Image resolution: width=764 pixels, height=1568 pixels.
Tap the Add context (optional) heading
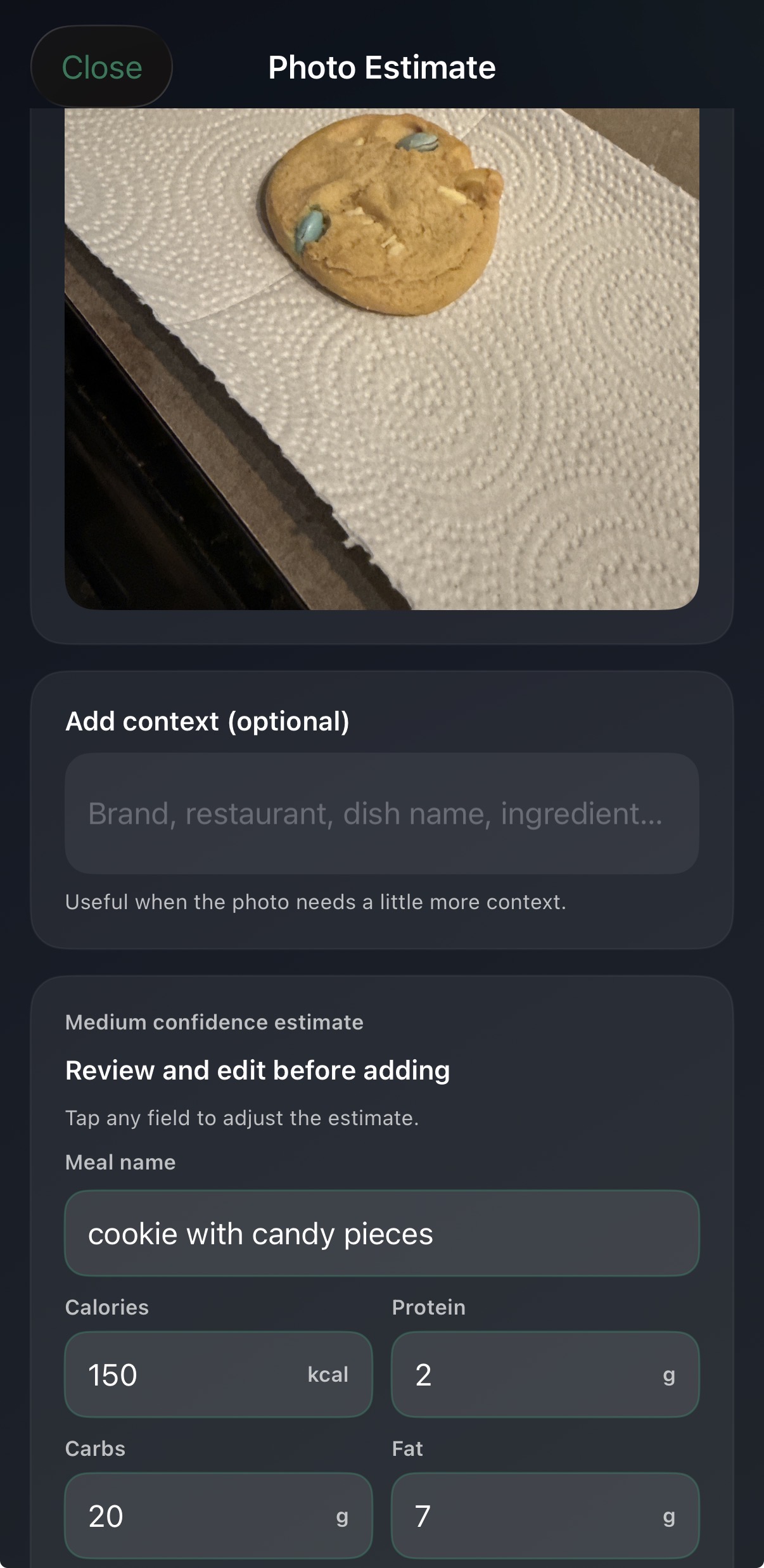(208, 721)
